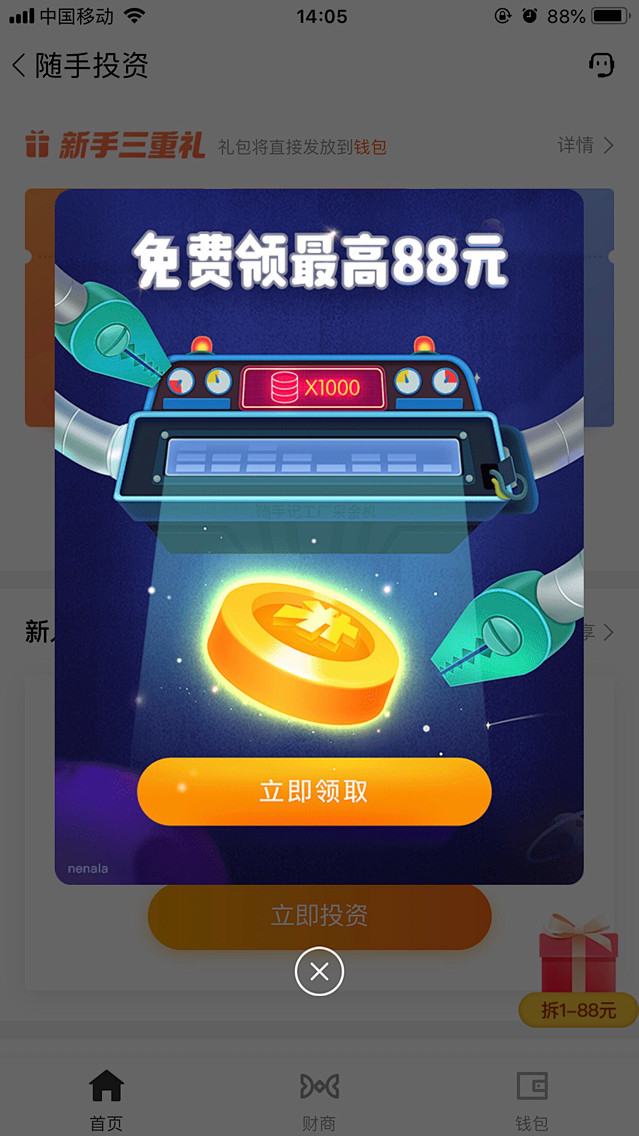
Task: Switch to the 钱包 tab
Action: point(531,1099)
